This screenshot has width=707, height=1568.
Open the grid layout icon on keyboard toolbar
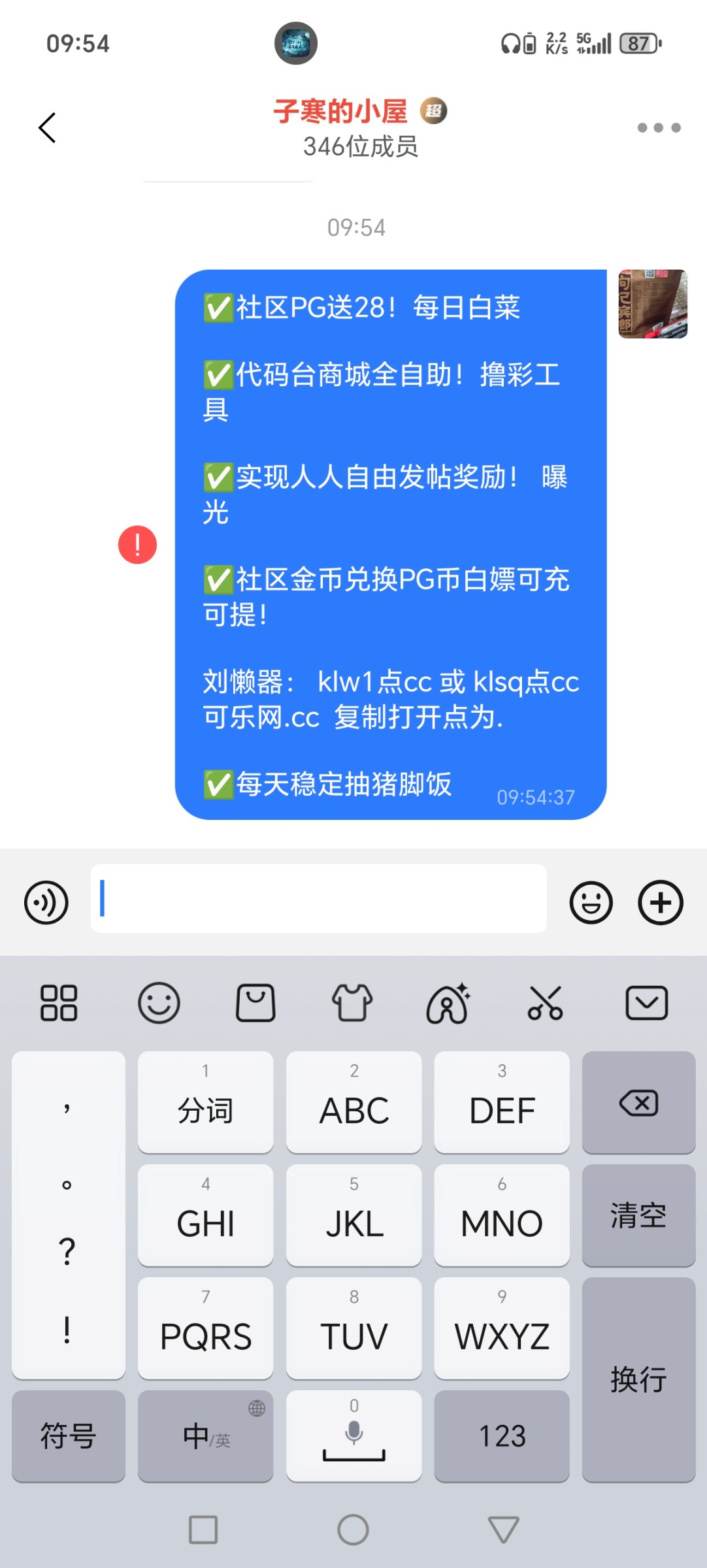[x=60, y=1002]
